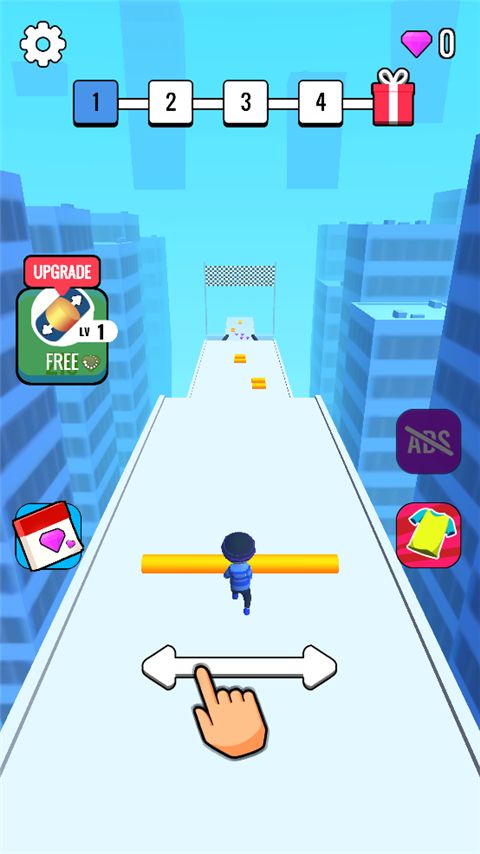Viewport: 480px width, 854px height.
Task: Open the remove ADS offer
Action: tap(428, 441)
